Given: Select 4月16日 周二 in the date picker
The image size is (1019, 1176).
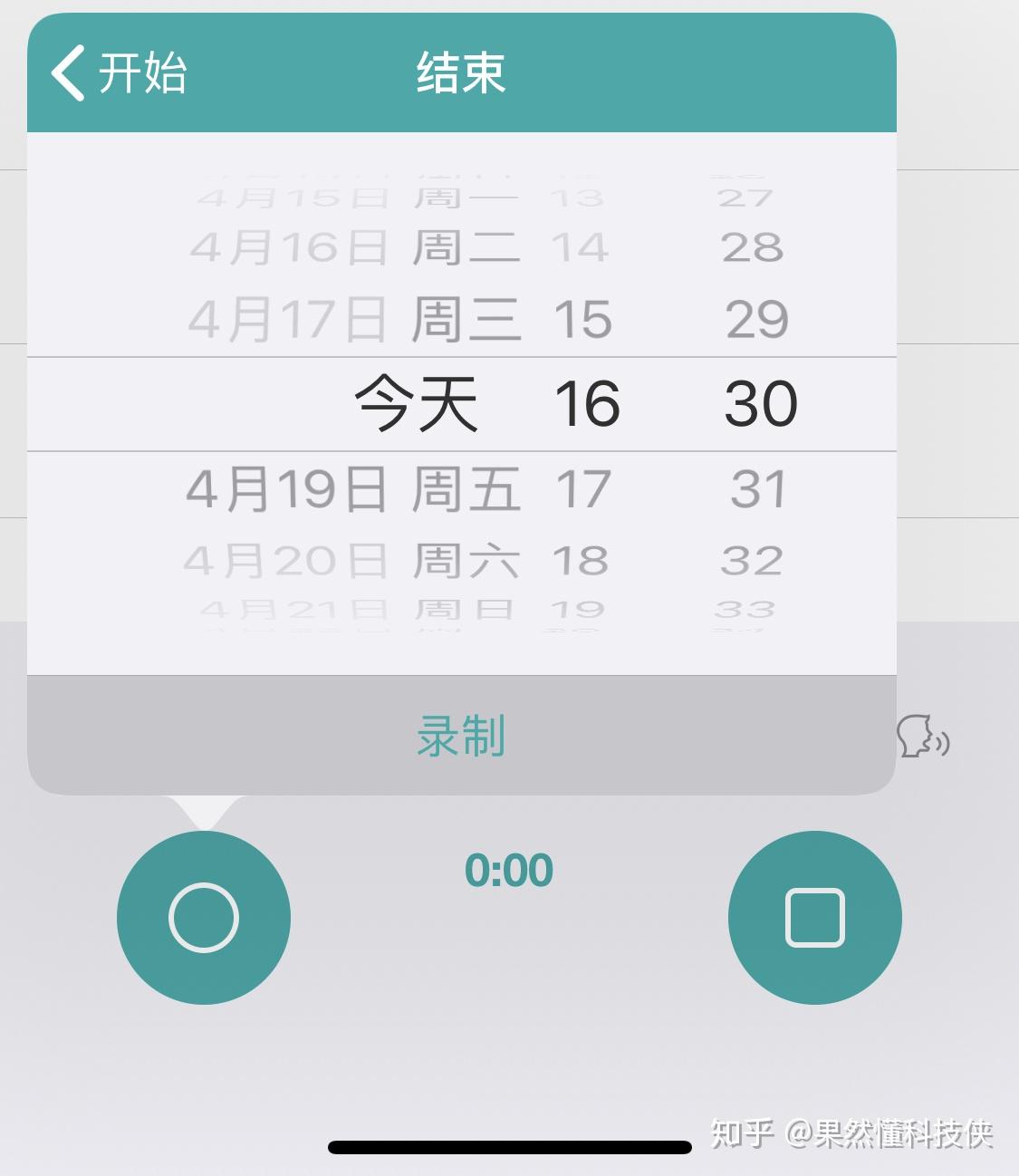Looking at the screenshot, I should [x=353, y=247].
